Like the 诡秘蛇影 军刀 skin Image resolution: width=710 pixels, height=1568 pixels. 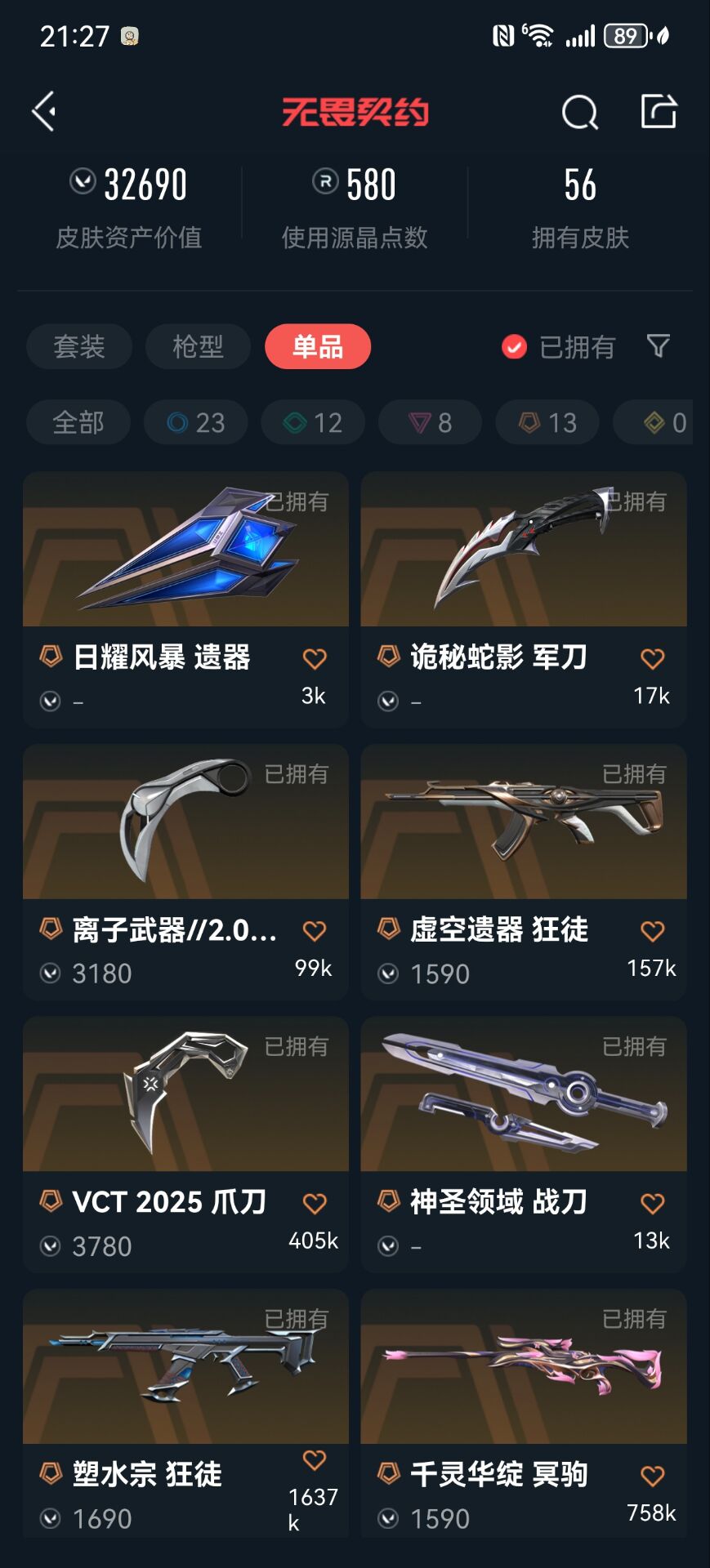652,658
